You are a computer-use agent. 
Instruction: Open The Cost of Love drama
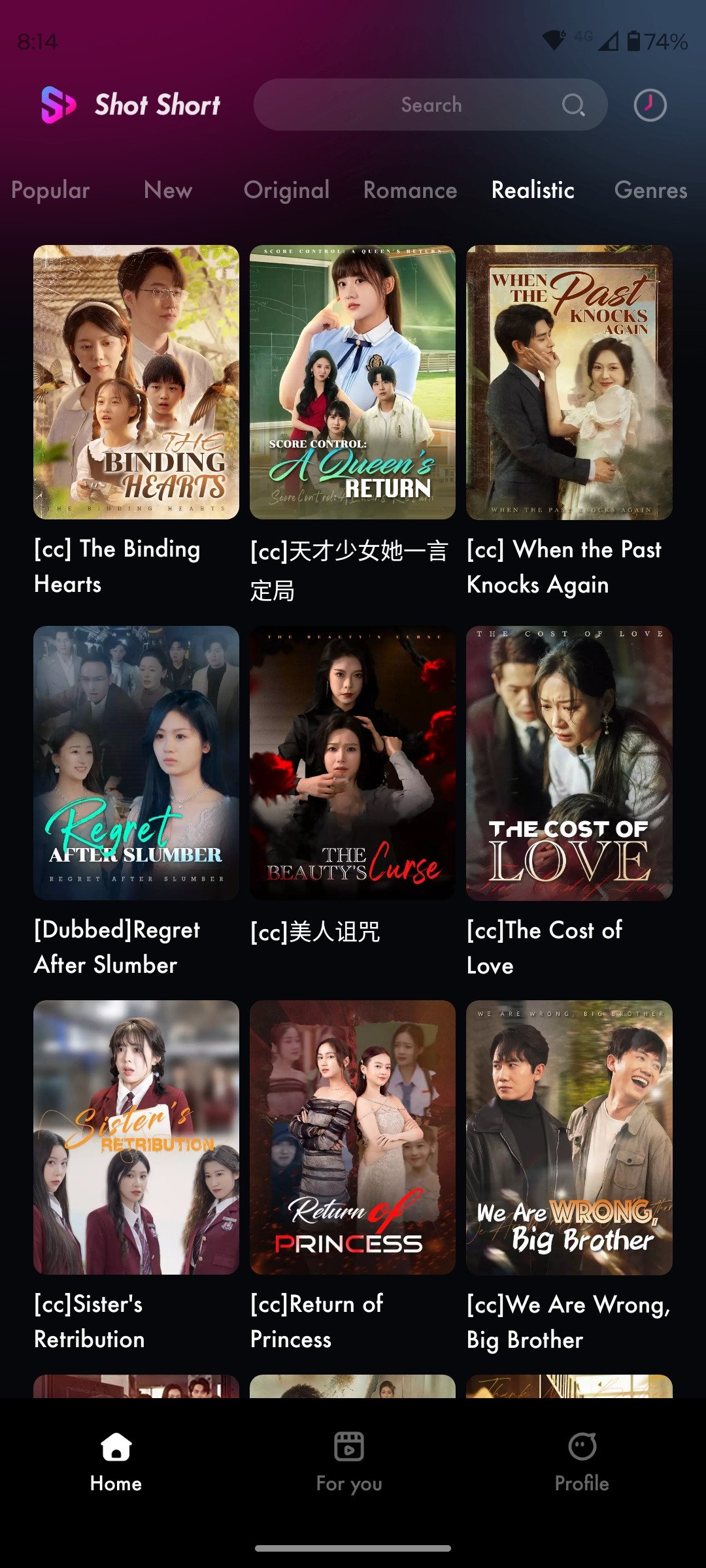[569, 762]
